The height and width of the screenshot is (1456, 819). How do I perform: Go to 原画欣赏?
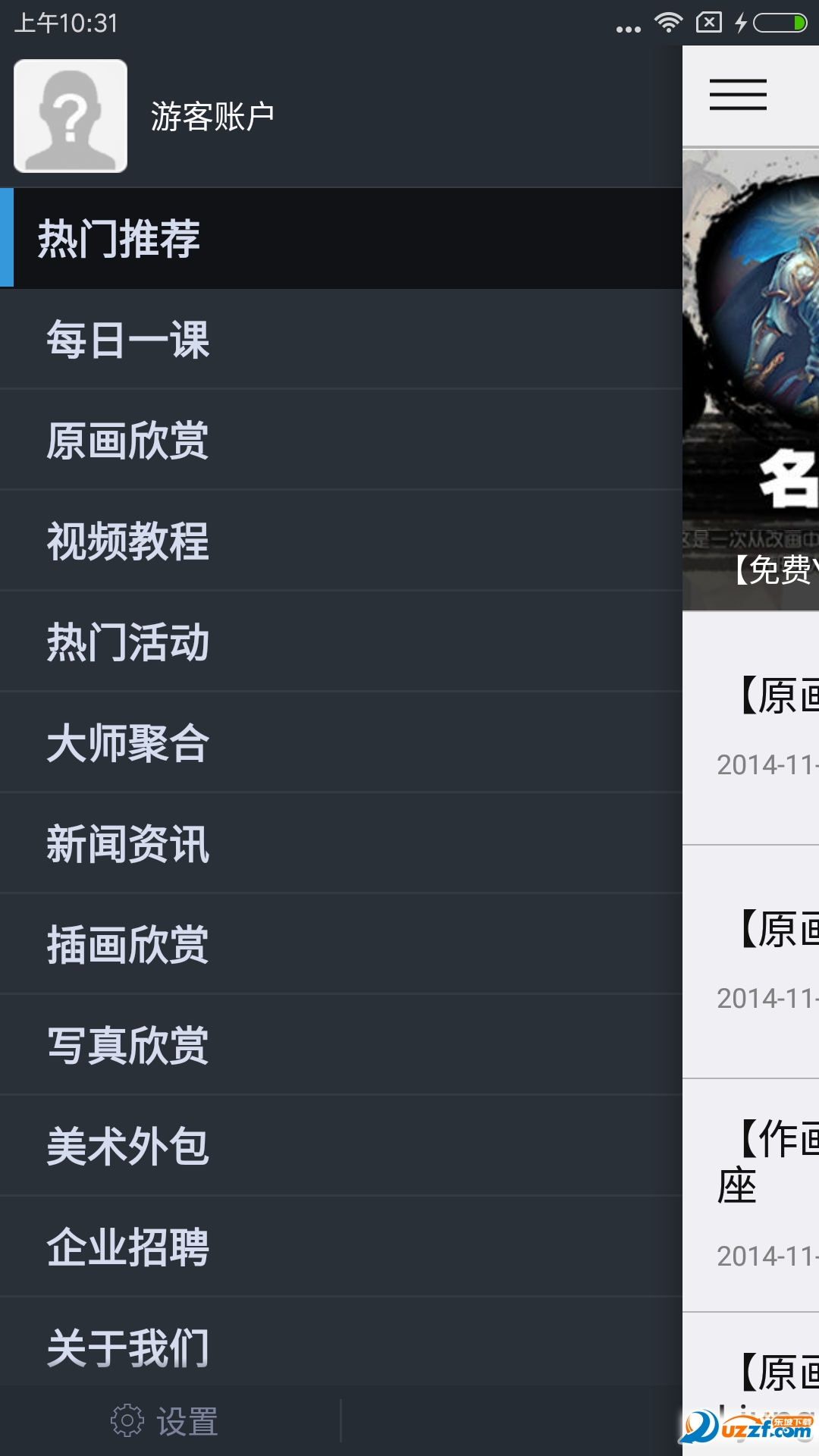pos(341,440)
